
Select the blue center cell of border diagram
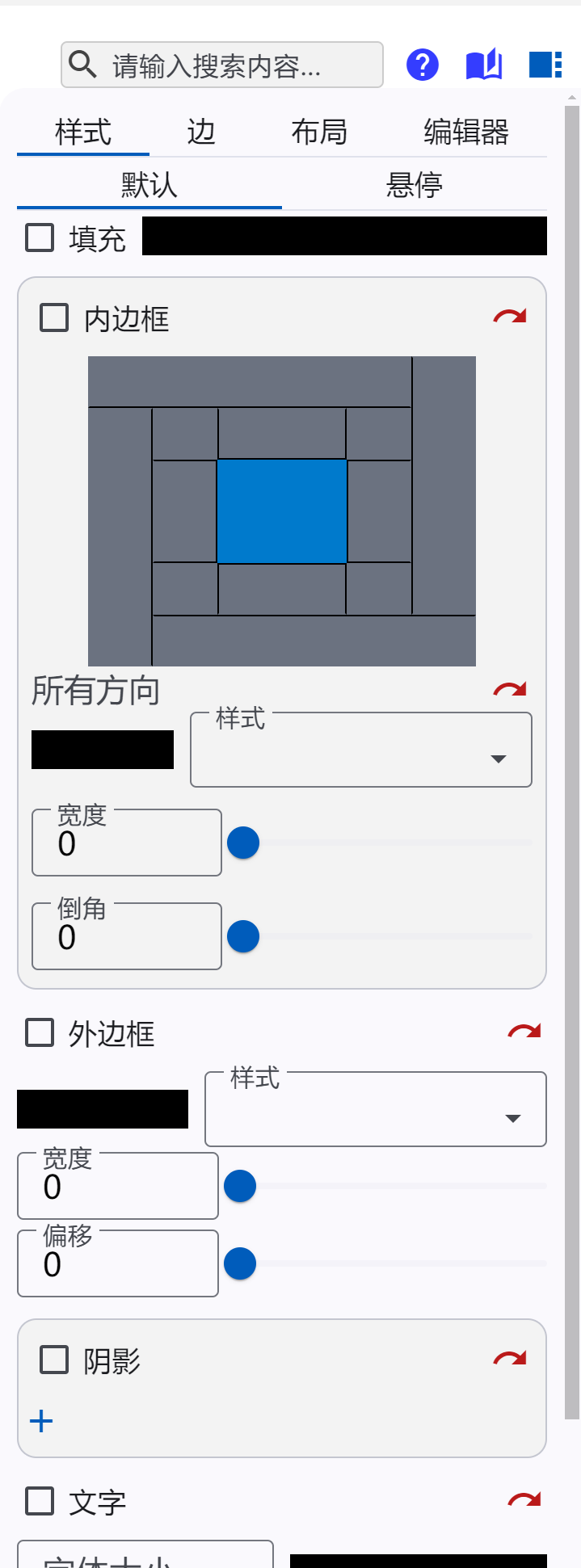282,511
